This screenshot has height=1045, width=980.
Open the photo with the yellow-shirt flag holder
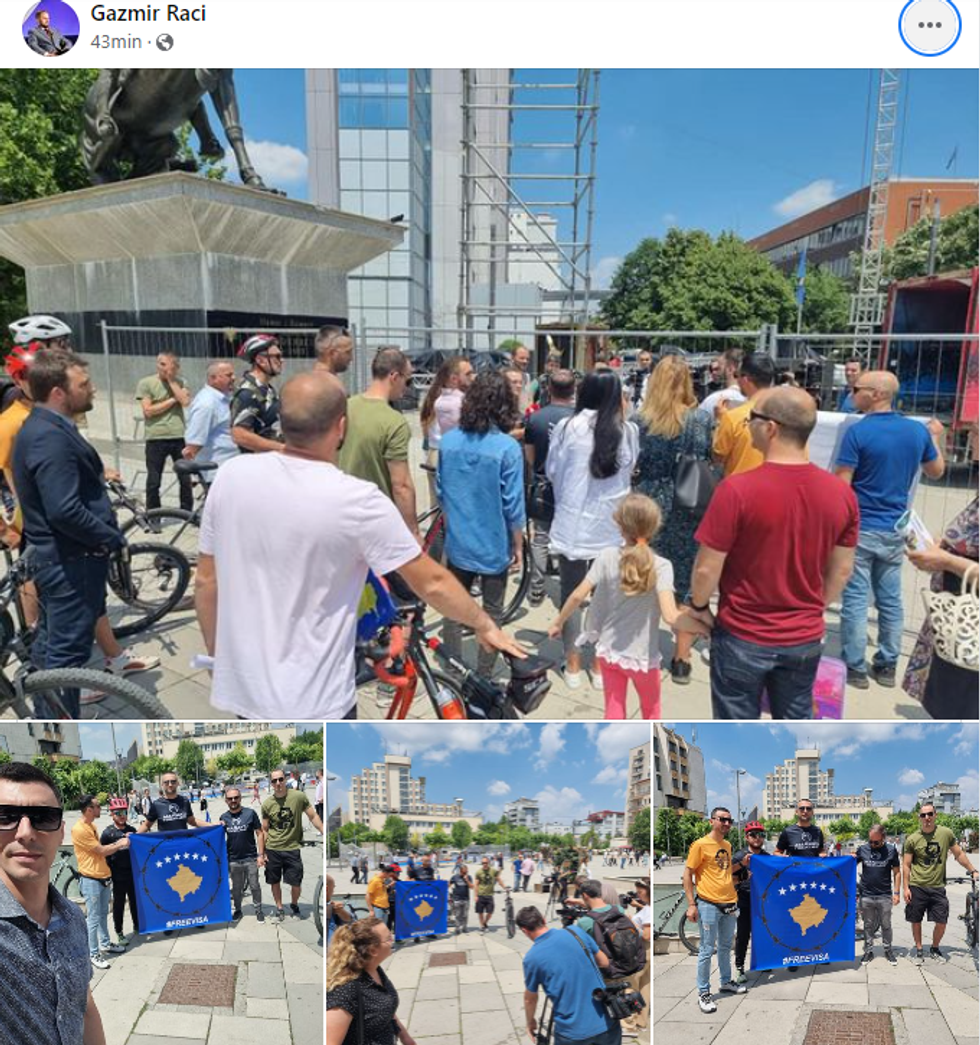point(816,883)
